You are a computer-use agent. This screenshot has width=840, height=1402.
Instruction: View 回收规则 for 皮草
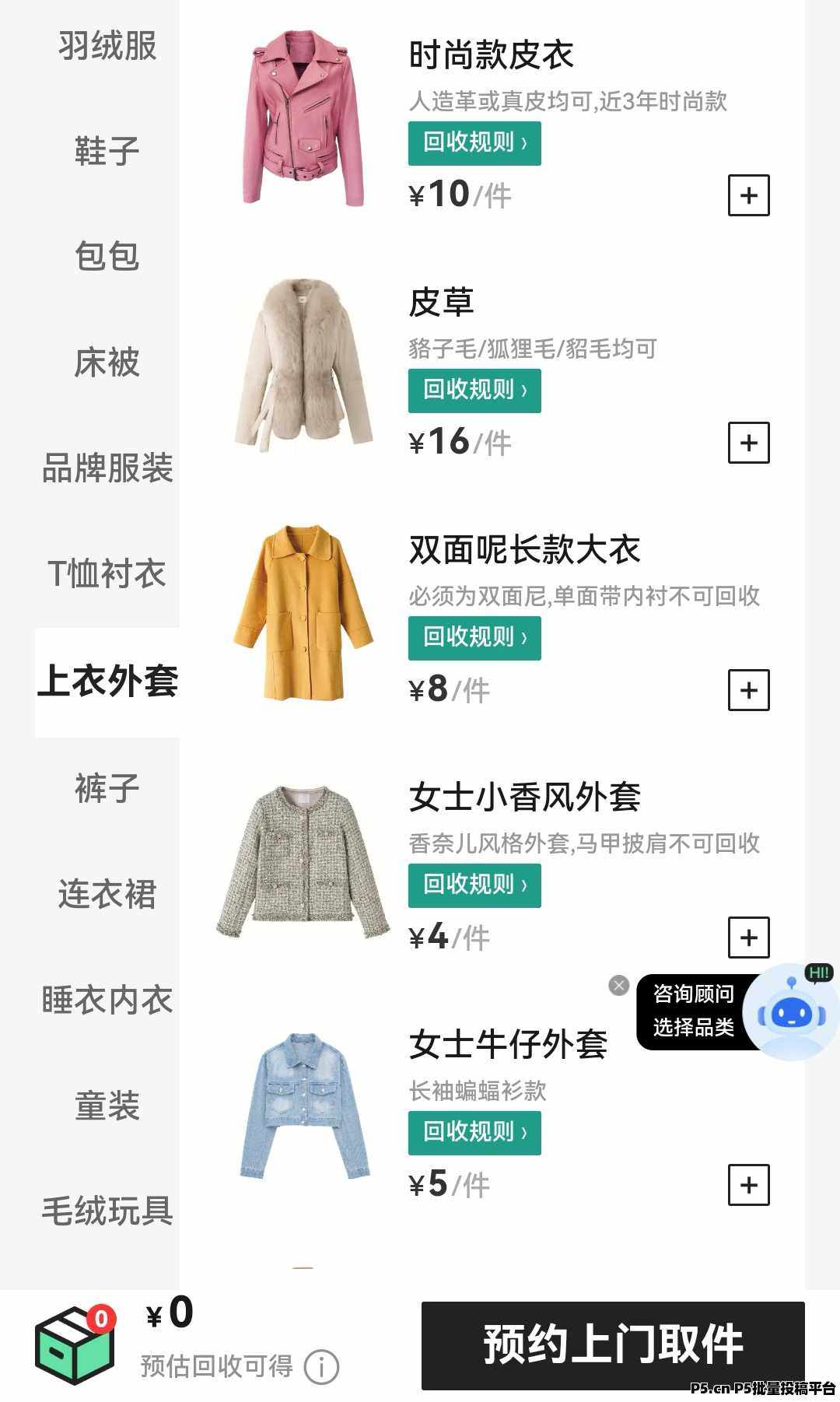click(x=474, y=391)
